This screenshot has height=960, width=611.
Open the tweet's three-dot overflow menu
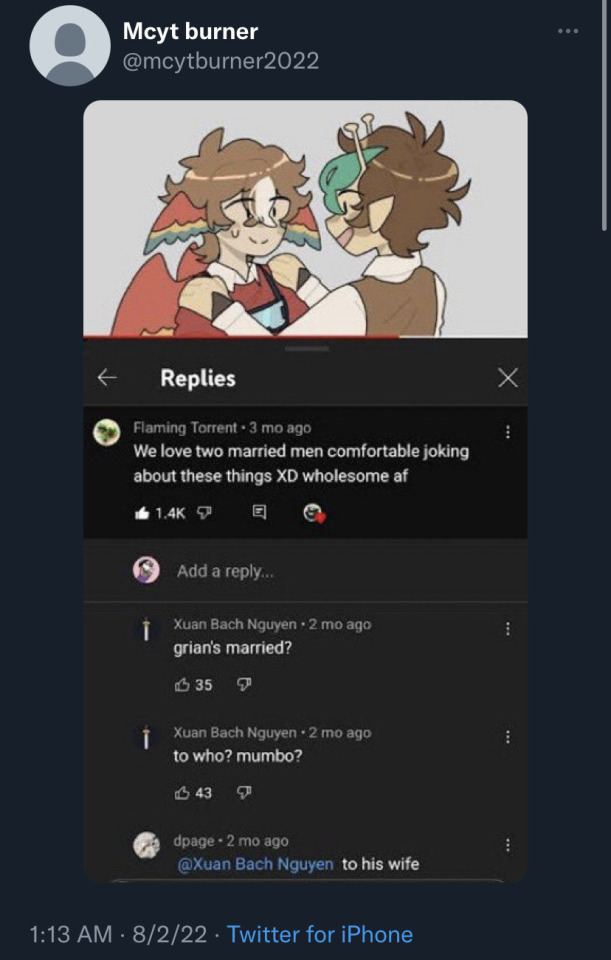(x=568, y=31)
